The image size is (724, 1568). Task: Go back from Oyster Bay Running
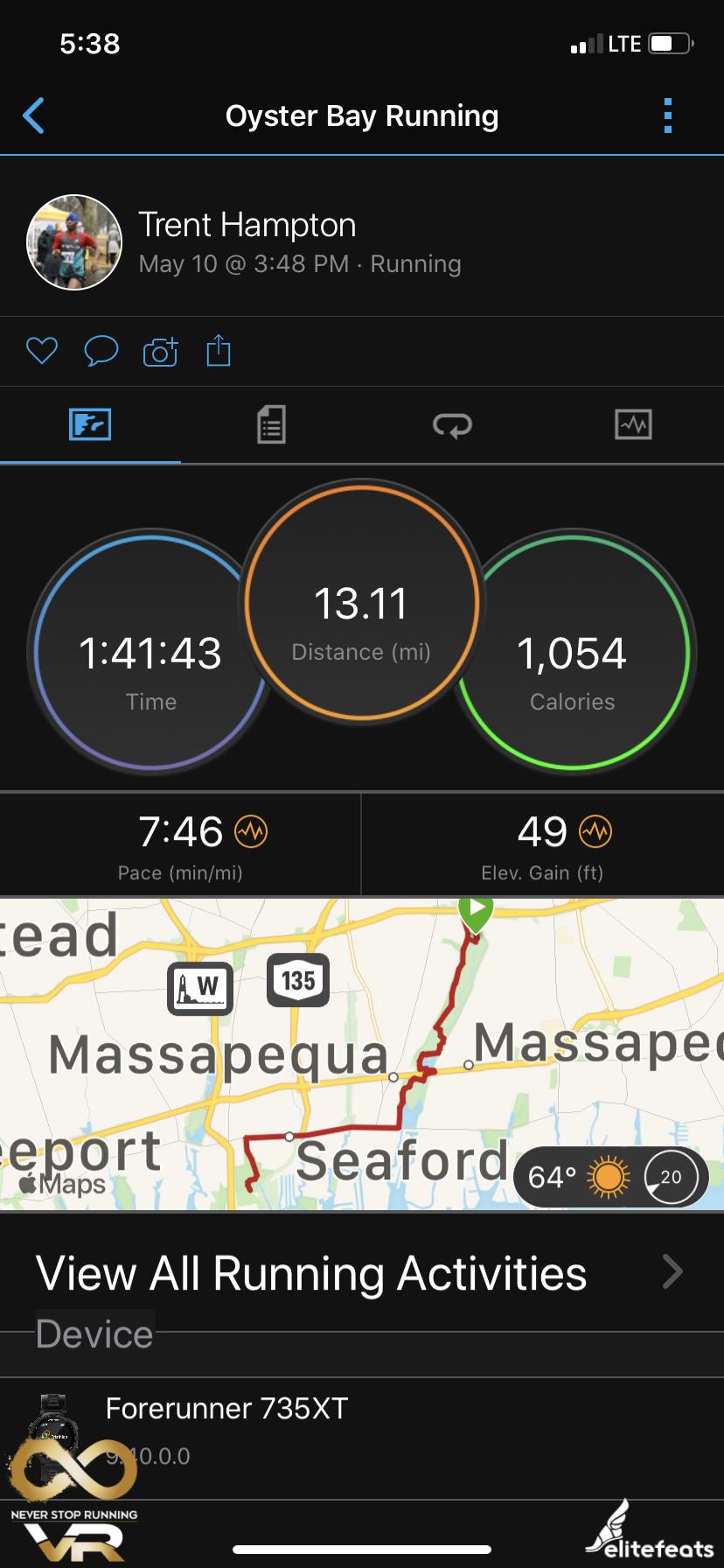(x=34, y=115)
